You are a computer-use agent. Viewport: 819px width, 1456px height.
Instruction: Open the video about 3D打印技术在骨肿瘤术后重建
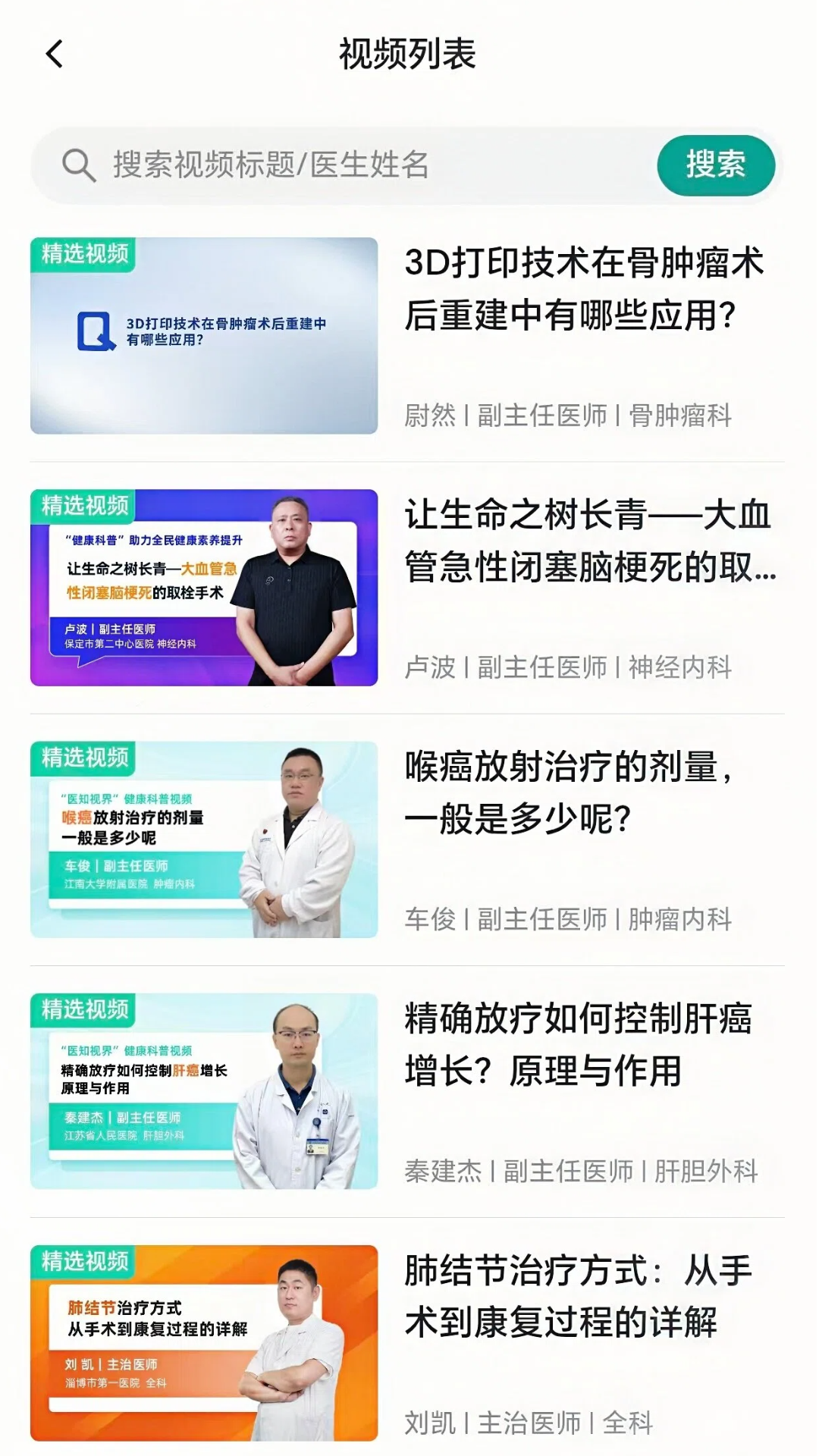[x=204, y=336]
